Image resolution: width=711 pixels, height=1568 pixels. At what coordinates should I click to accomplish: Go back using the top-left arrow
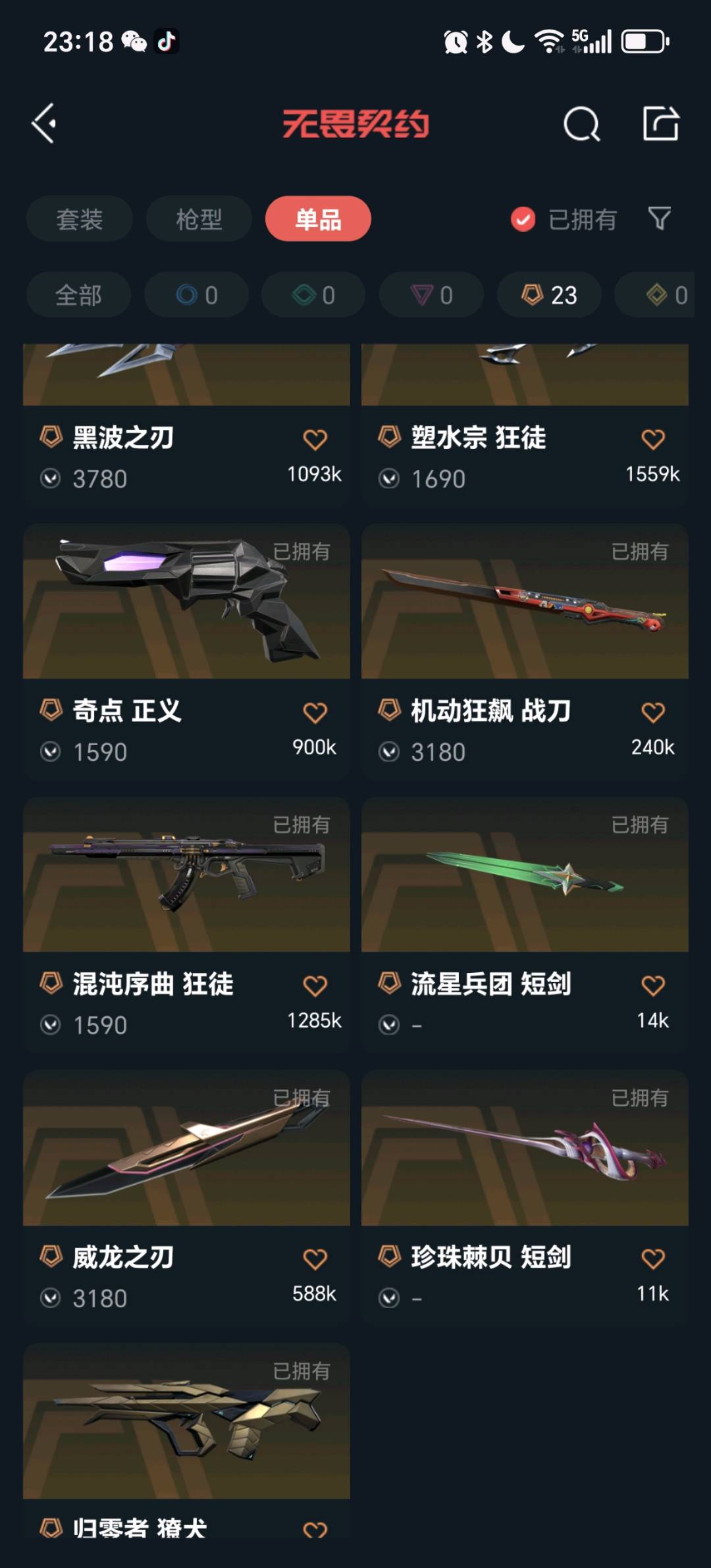pyautogui.click(x=45, y=123)
